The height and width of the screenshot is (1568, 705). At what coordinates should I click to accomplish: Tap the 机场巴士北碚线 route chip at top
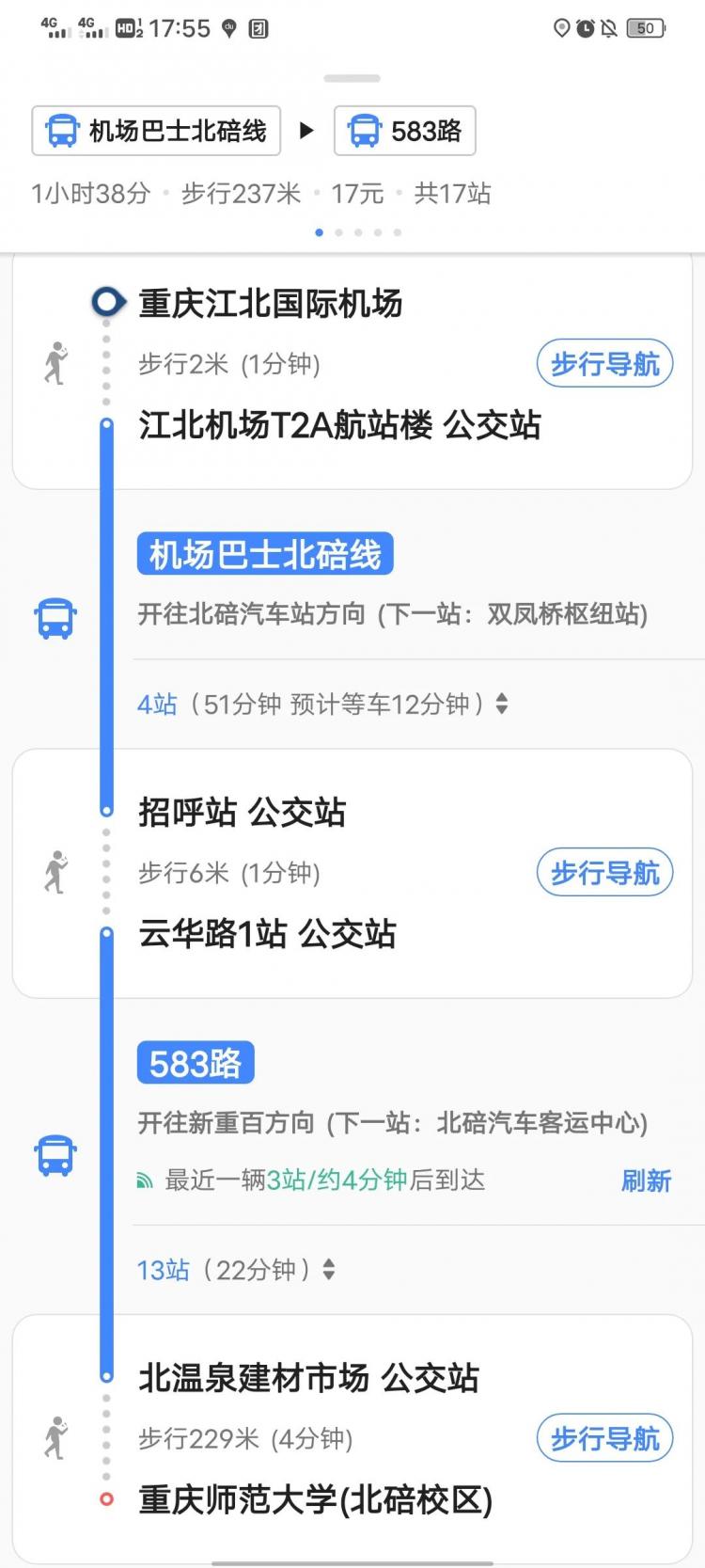click(156, 131)
